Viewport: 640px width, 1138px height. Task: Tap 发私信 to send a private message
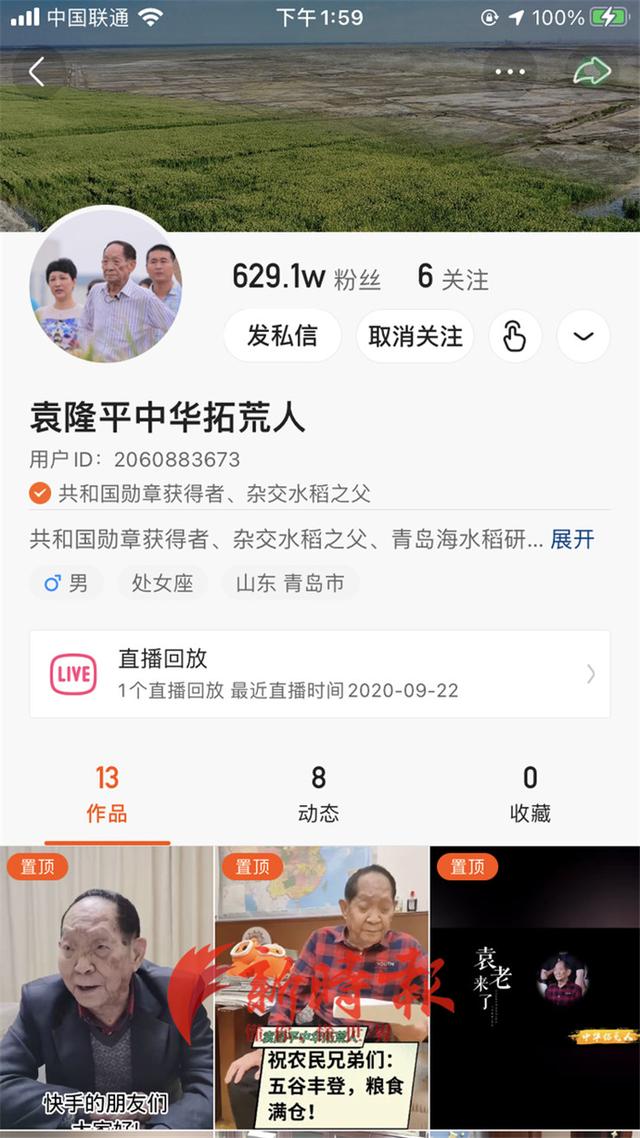[x=282, y=336]
